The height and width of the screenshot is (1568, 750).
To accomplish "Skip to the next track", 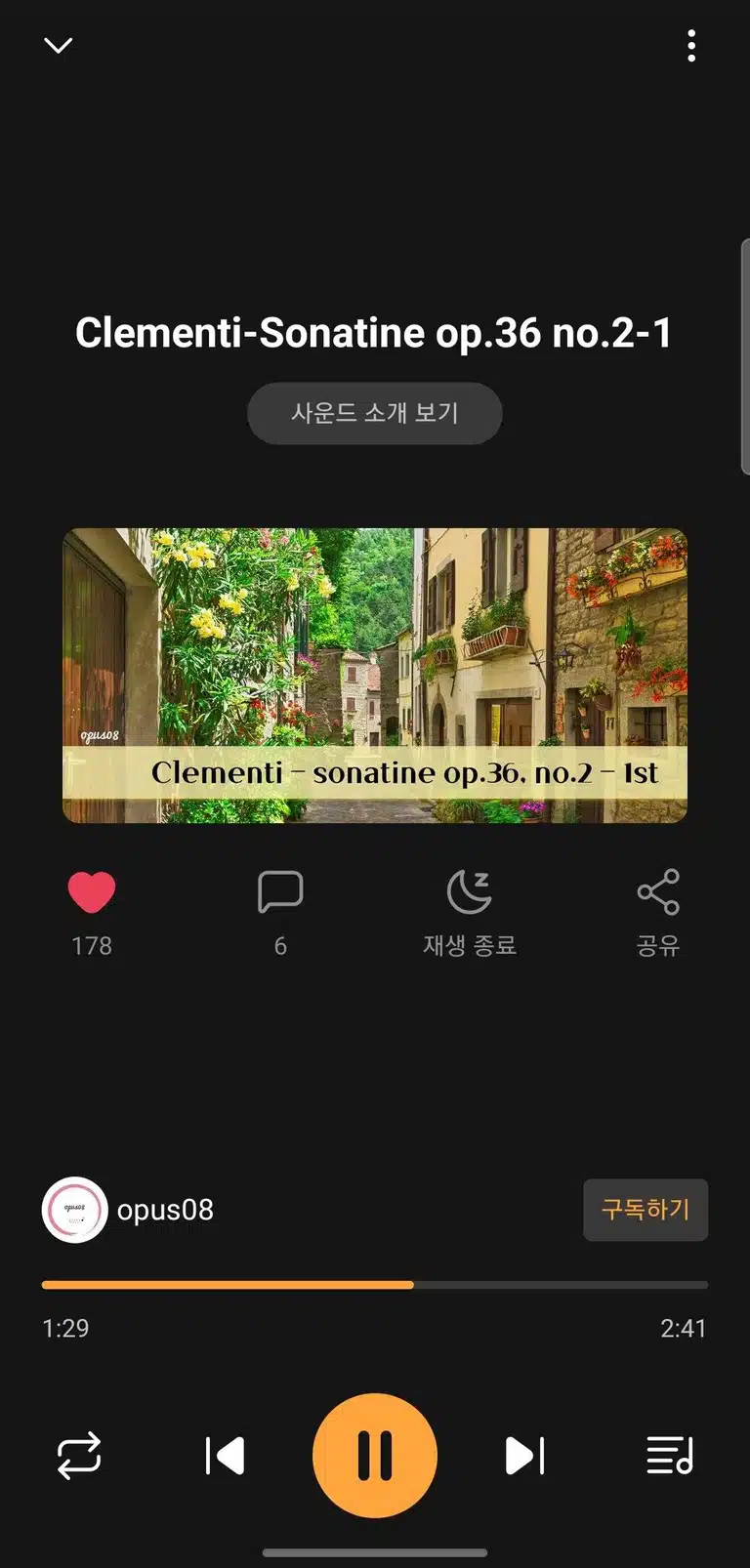I will (524, 1456).
